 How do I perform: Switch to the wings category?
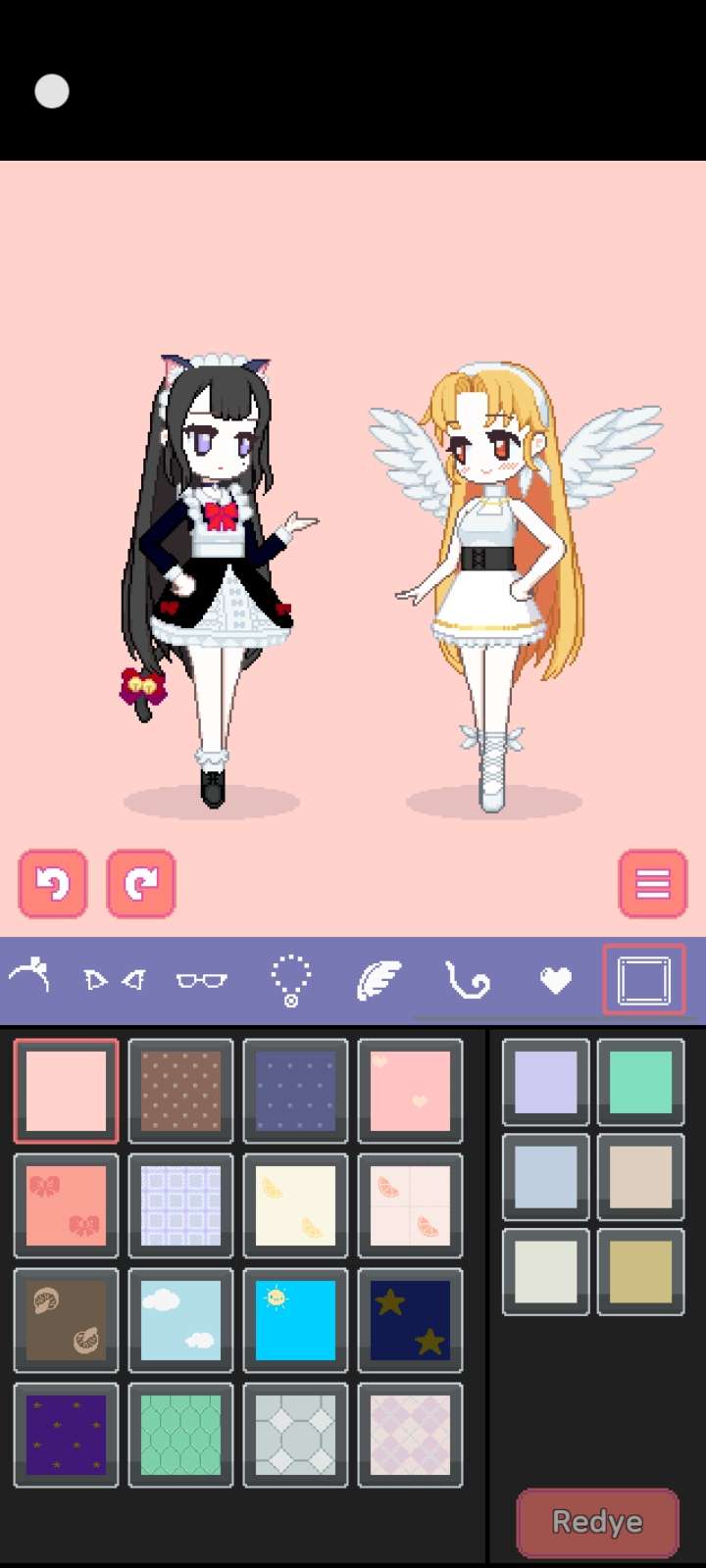point(378,979)
